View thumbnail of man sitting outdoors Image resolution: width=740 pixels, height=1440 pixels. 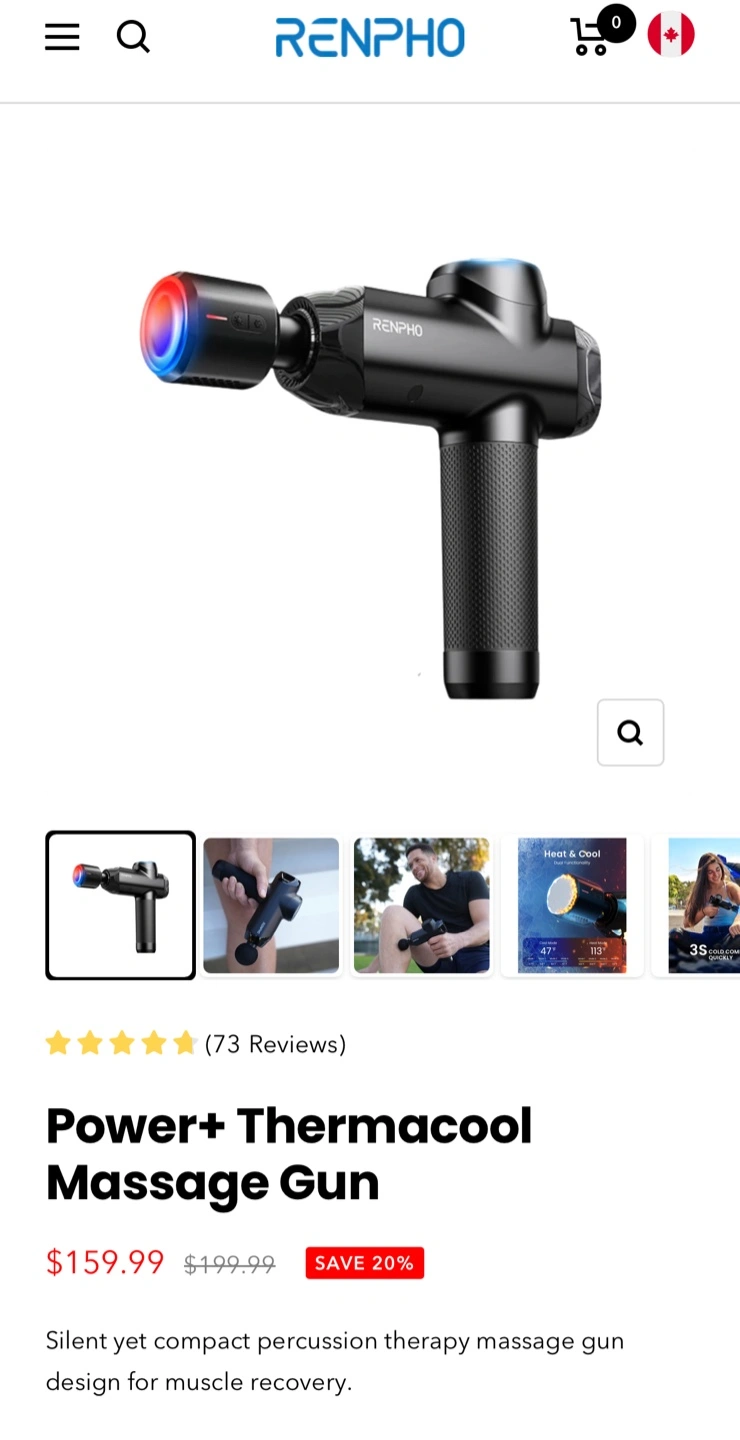422,906
